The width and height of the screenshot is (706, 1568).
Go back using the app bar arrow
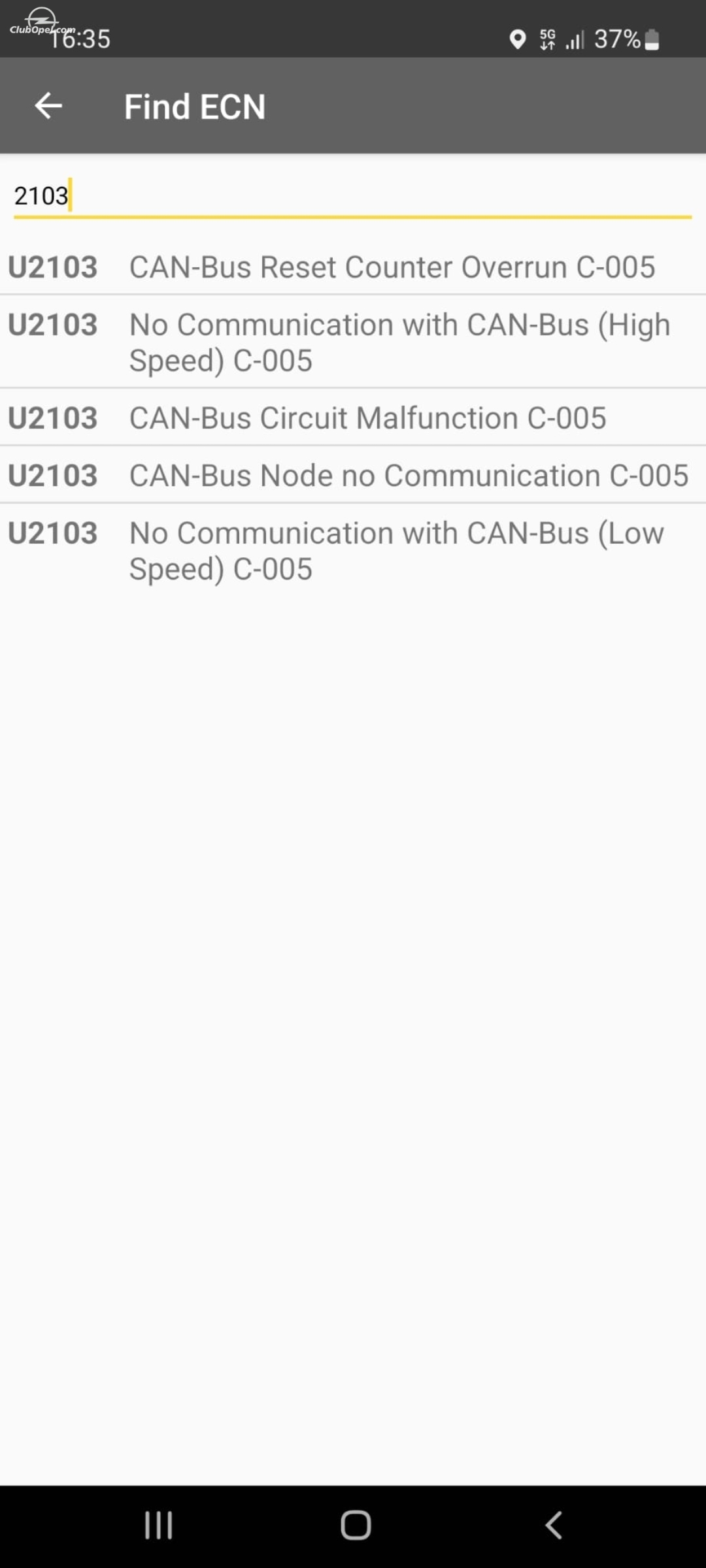[x=48, y=106]
